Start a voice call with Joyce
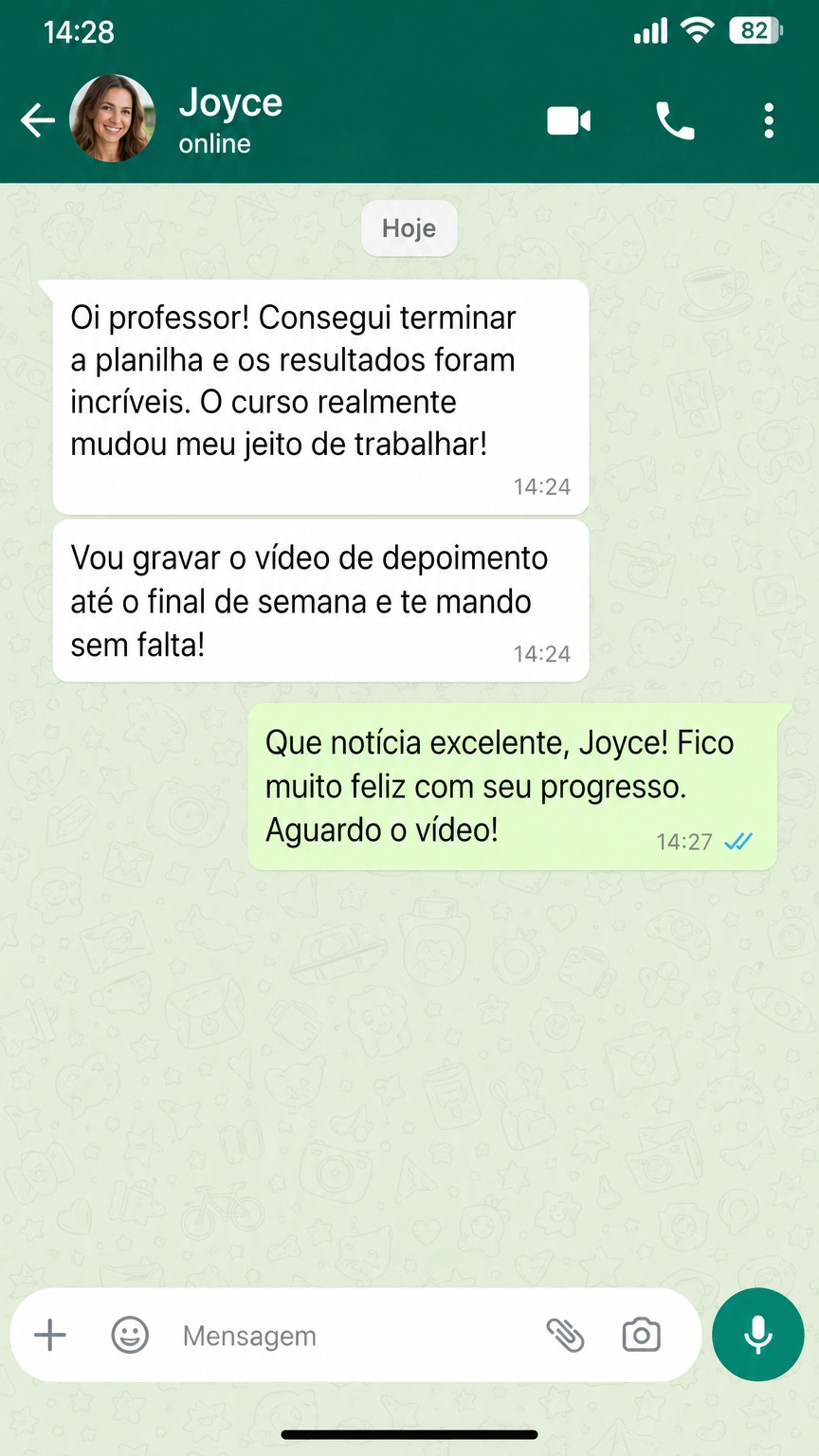The height and width of the screenshot is (1456, 819). click(x=675, y=120)
